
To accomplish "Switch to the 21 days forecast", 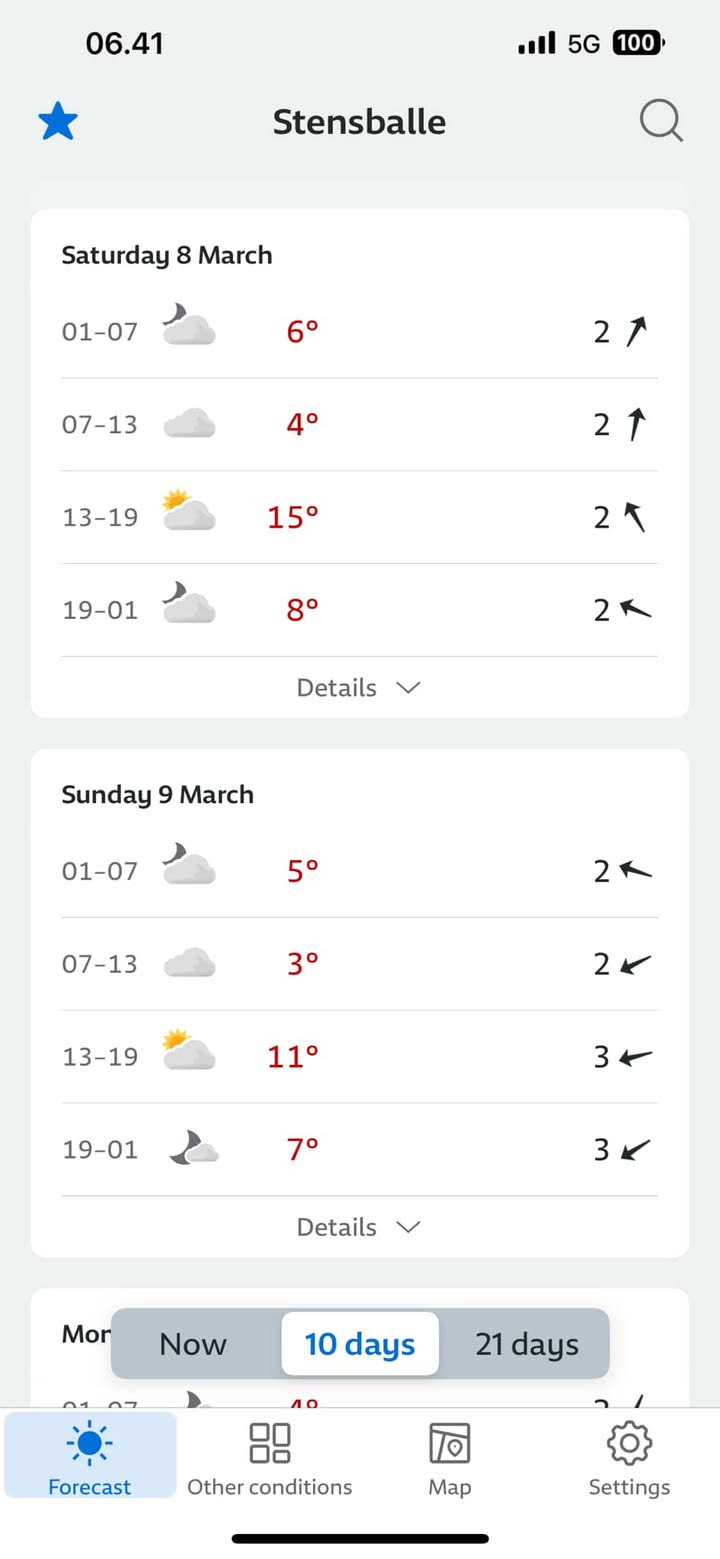I will click(526, 1344).
